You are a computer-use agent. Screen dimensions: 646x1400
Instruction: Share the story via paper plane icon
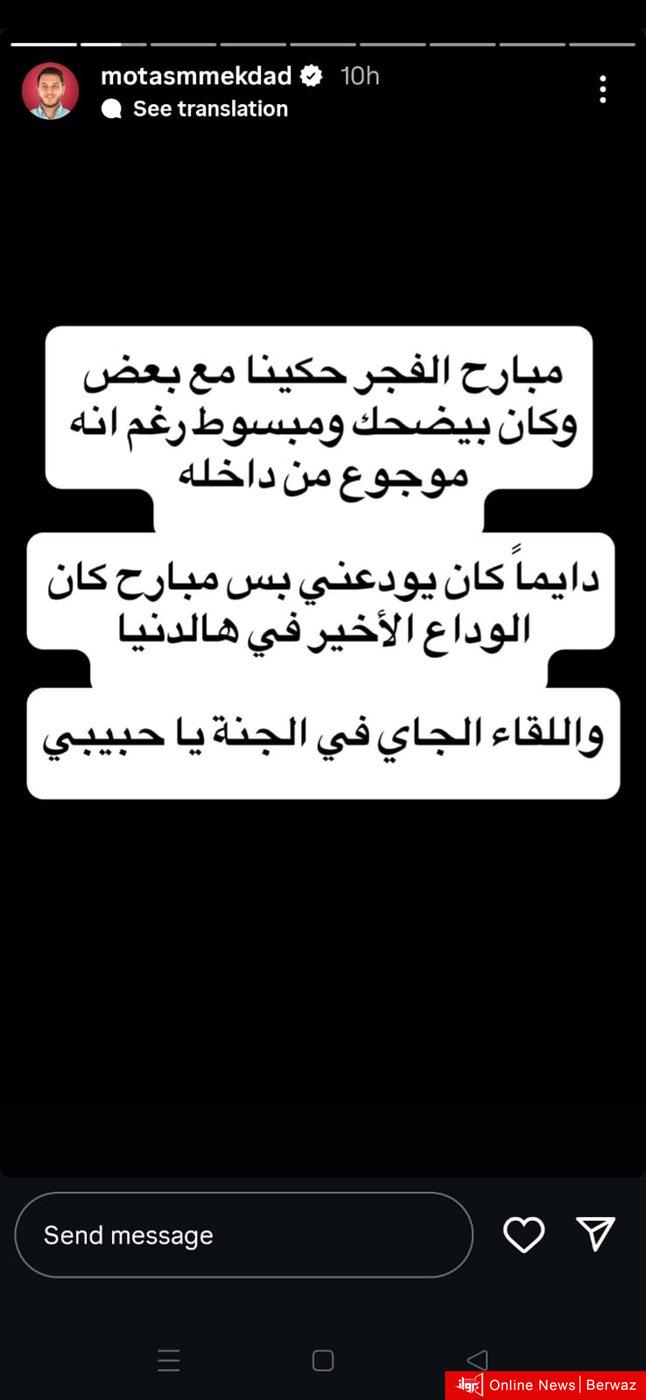point(596,1234)
